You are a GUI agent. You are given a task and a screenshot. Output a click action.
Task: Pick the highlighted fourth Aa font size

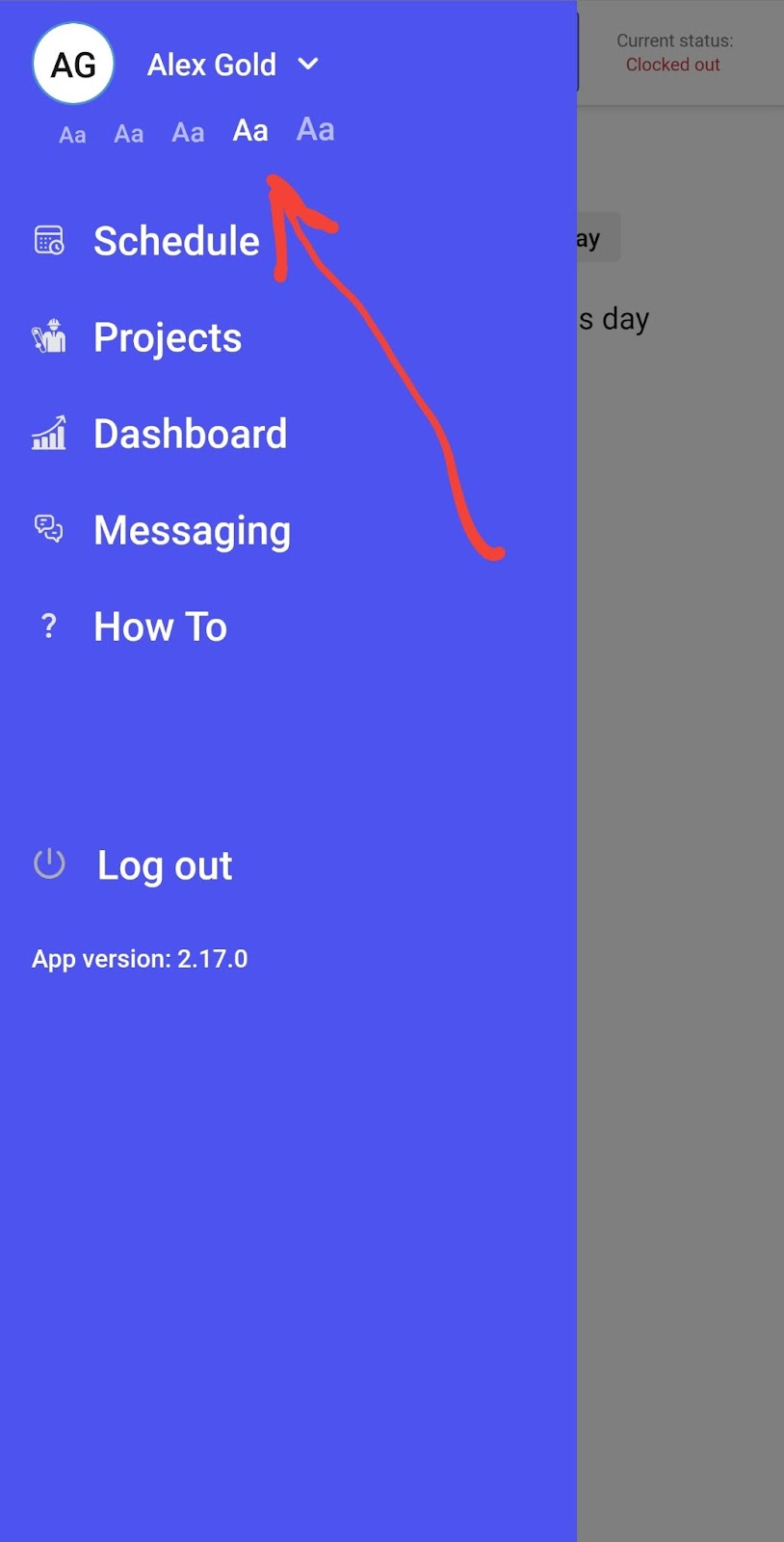click(x=250, y=130)
